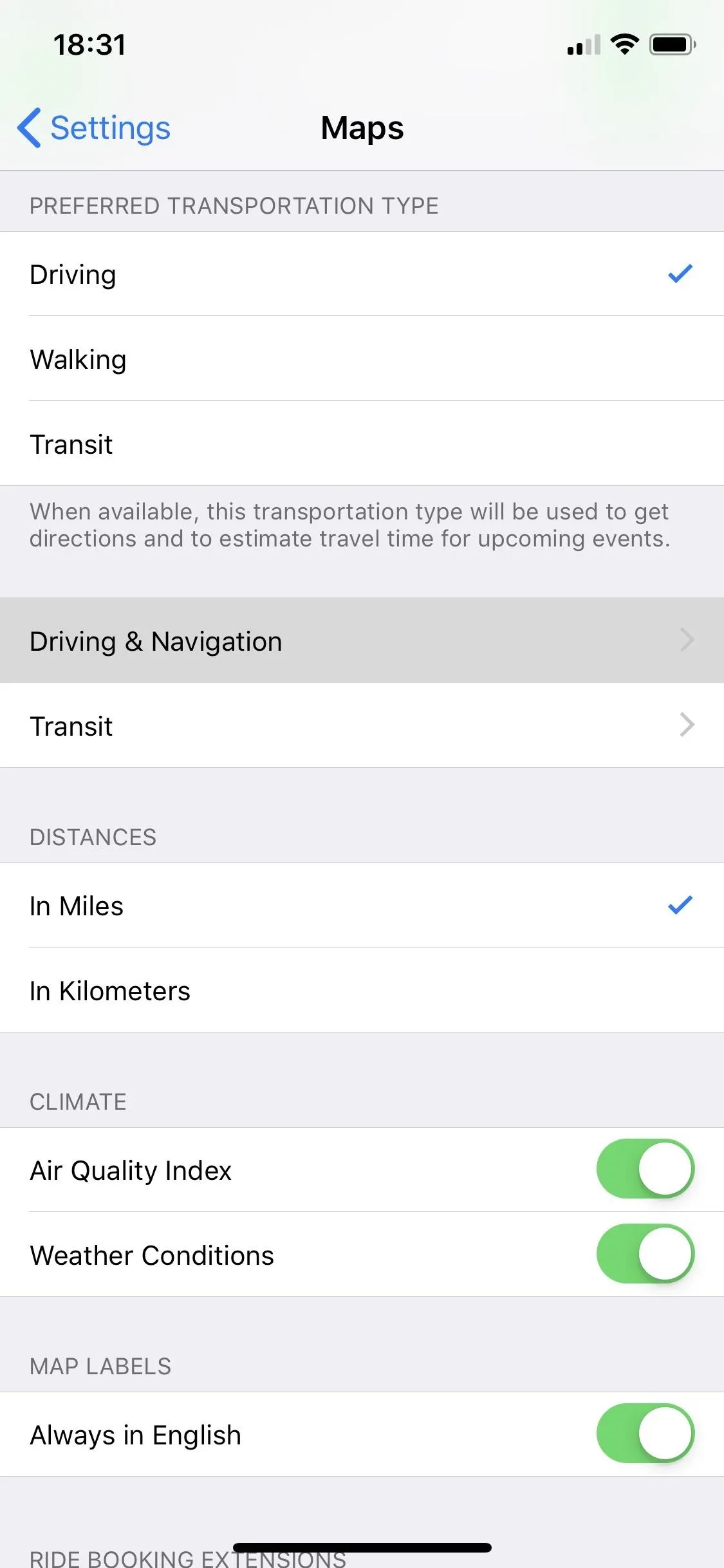This screenshot has height=1568, width=724.
Task: Turn off Air Quality Index
Action: point(645,1169)
